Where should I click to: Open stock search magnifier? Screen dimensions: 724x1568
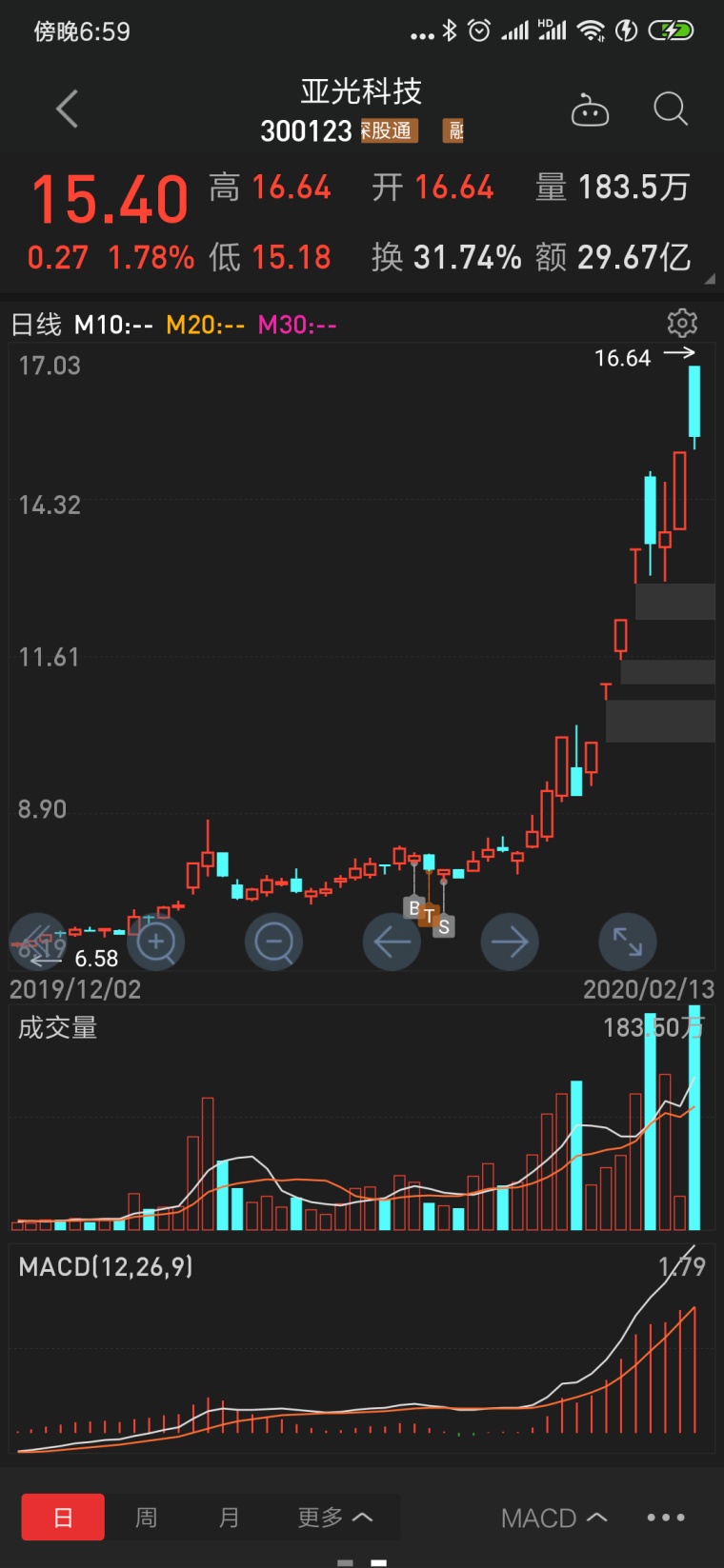(671, 109)
